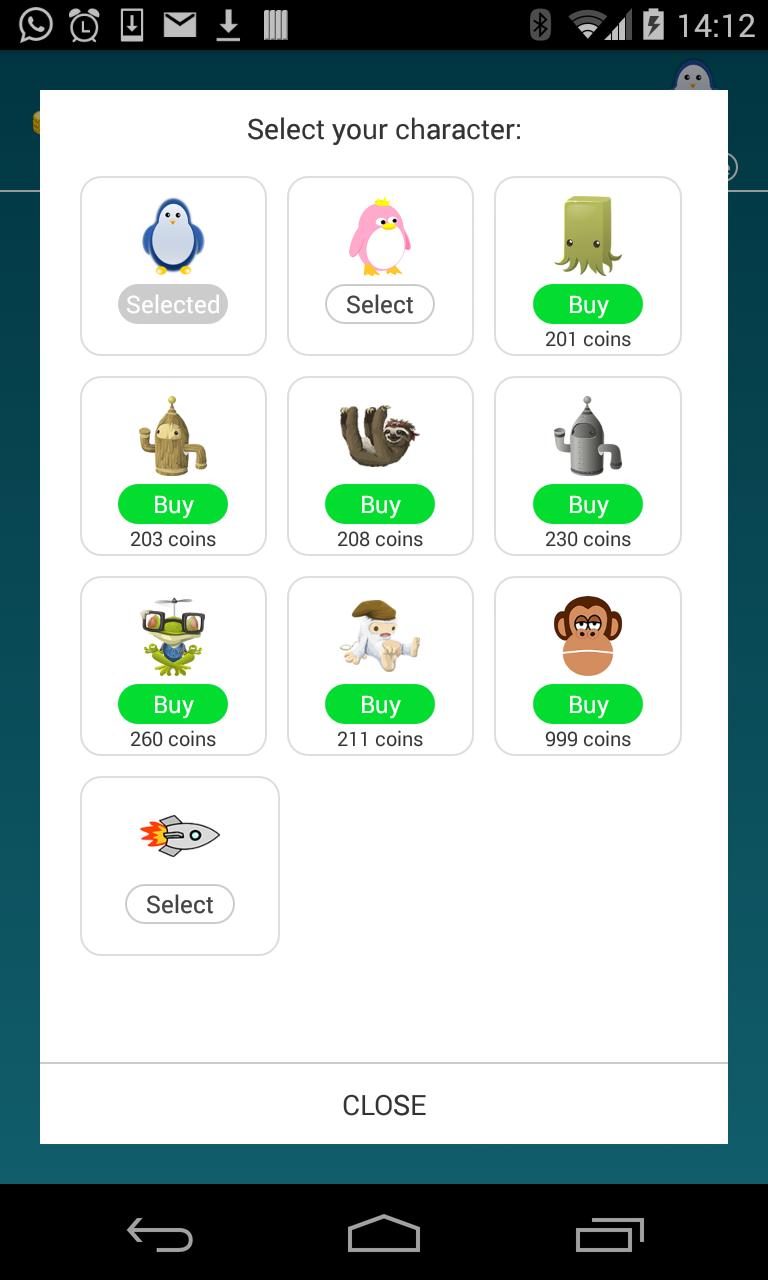768x1280 pixels.
Task: Click the frog with propeller glasses icon
Action: [173, 634]
